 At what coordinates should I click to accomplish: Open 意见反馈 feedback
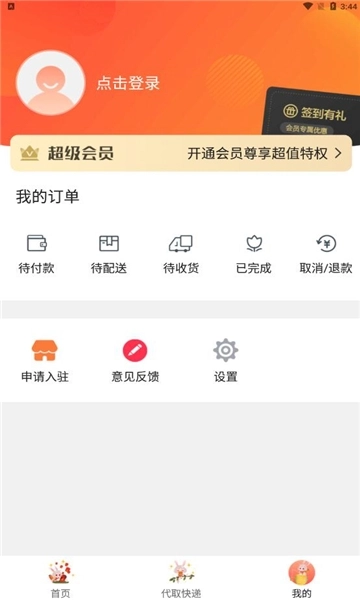(x=135, y=360)
